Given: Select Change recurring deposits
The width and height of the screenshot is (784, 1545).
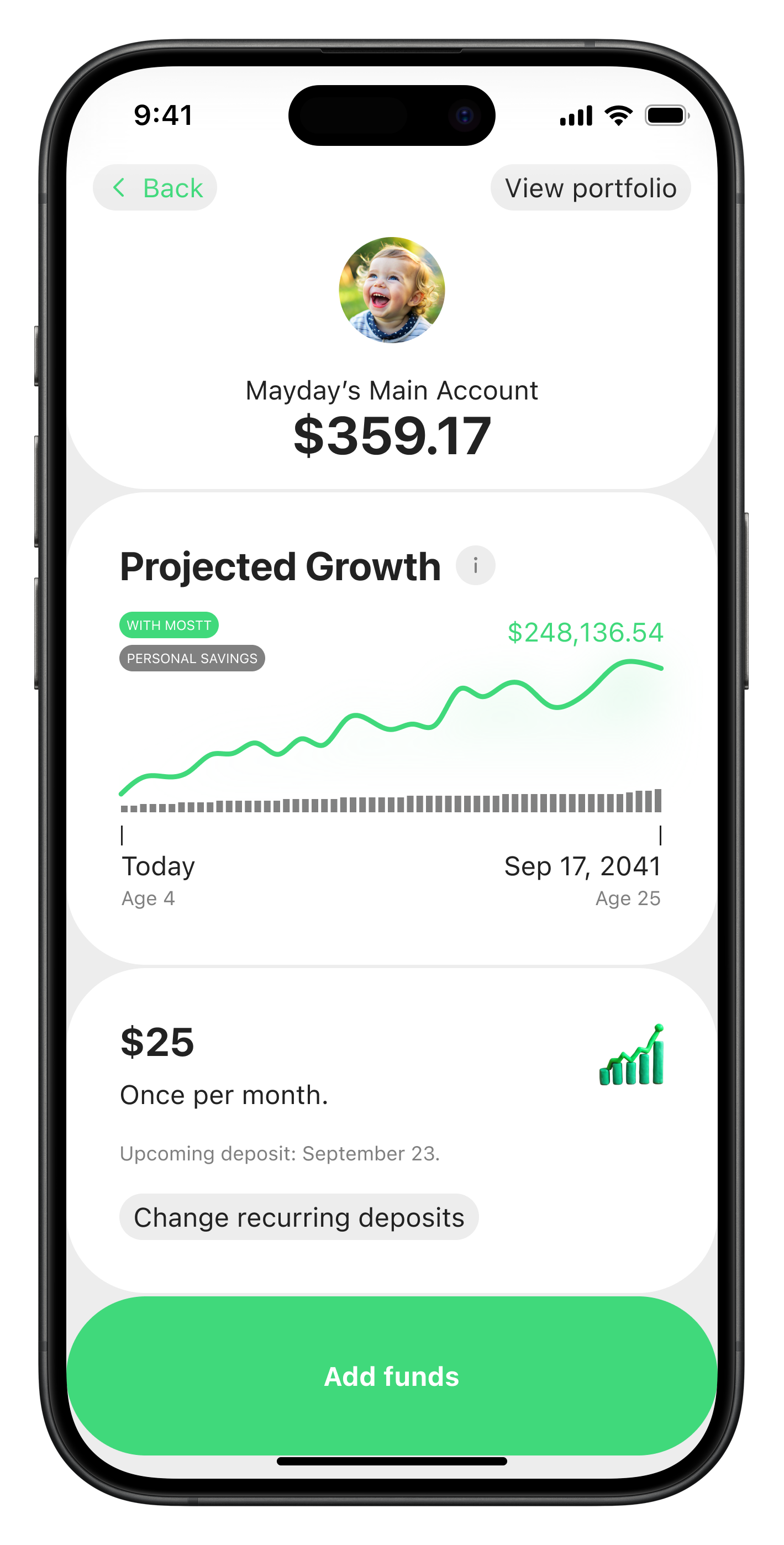Looking at the screenshot, I should click(x=299, y=1217).
